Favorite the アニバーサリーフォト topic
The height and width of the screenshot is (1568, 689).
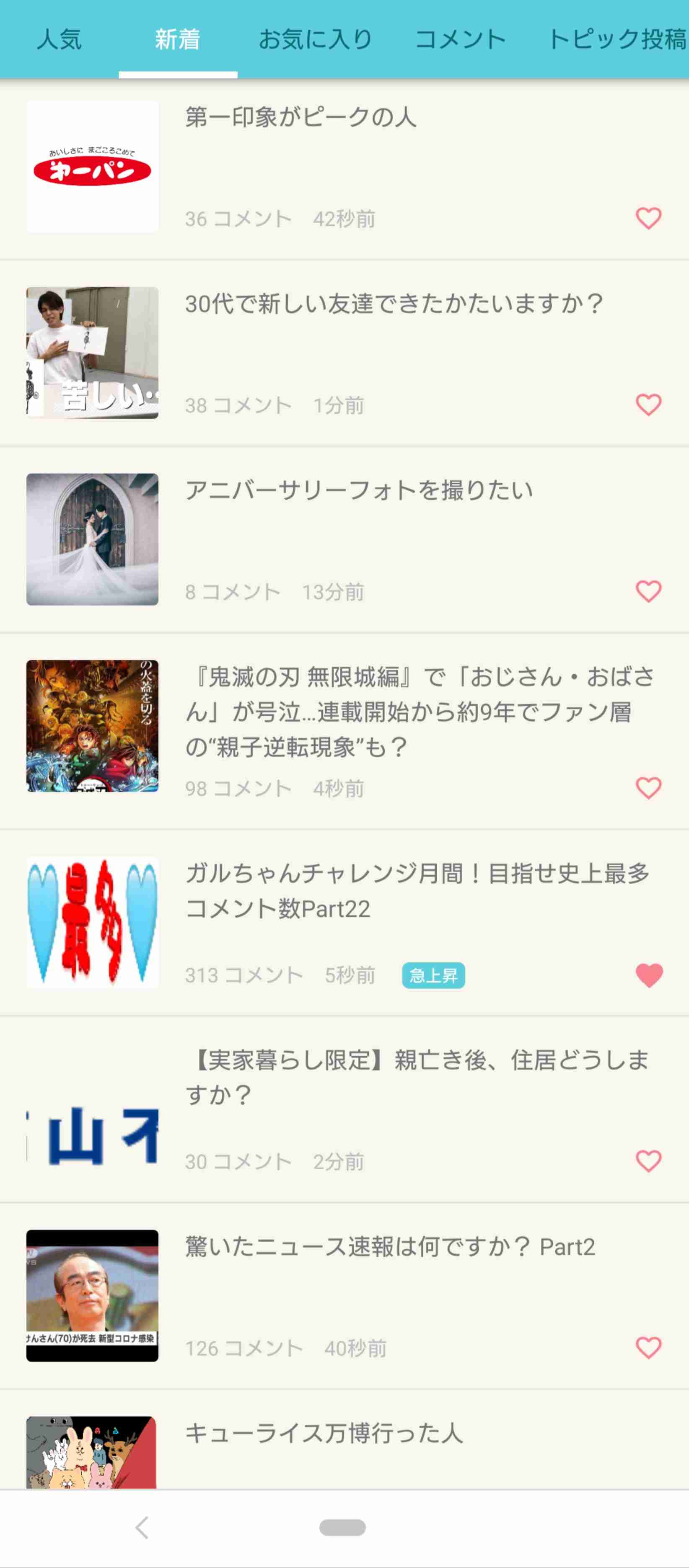tap(648, 591)
